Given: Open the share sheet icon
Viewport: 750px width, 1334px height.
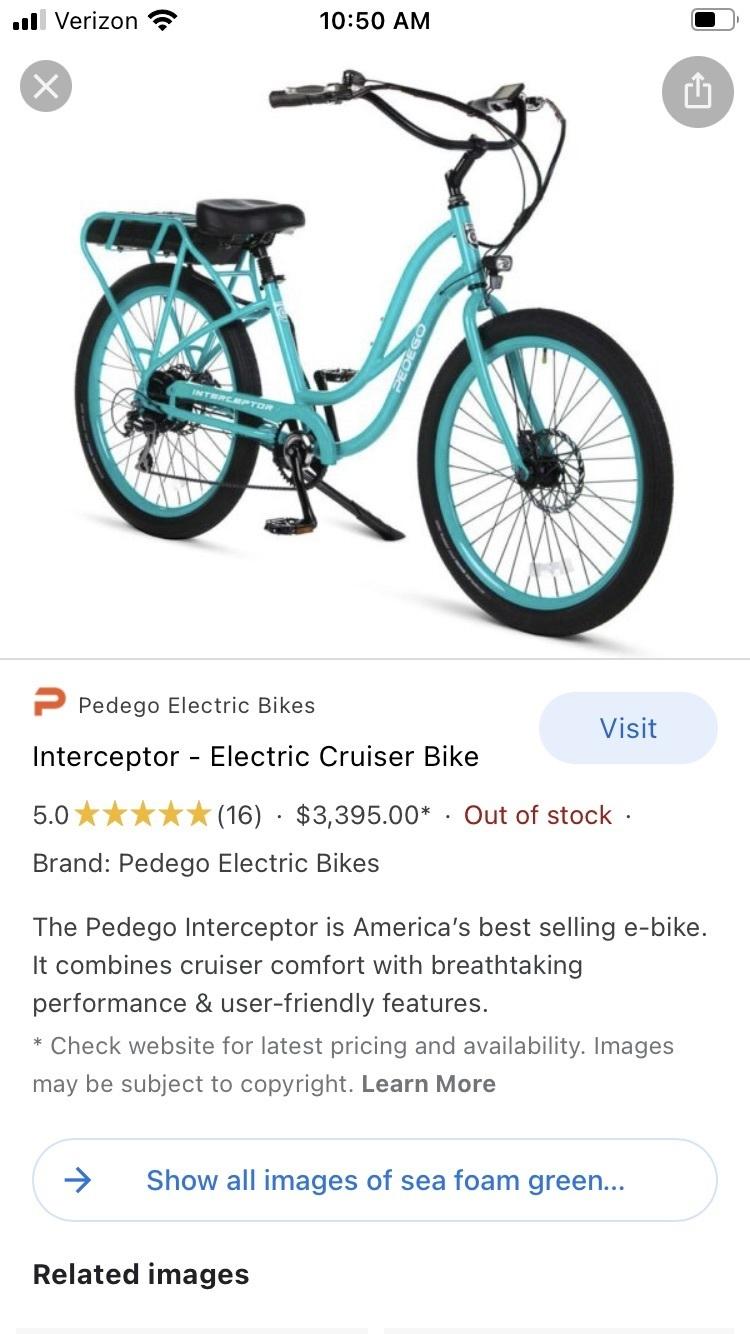Looking at the screenshot, I should 697,92.
